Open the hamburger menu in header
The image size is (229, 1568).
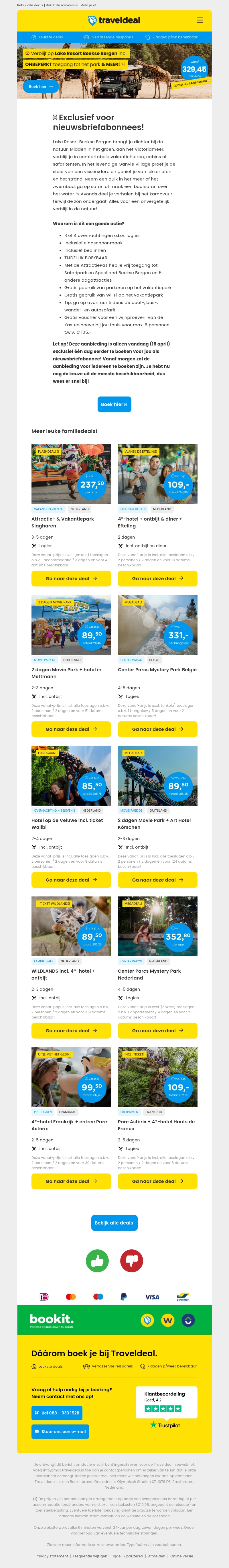[x=200, y=20]
